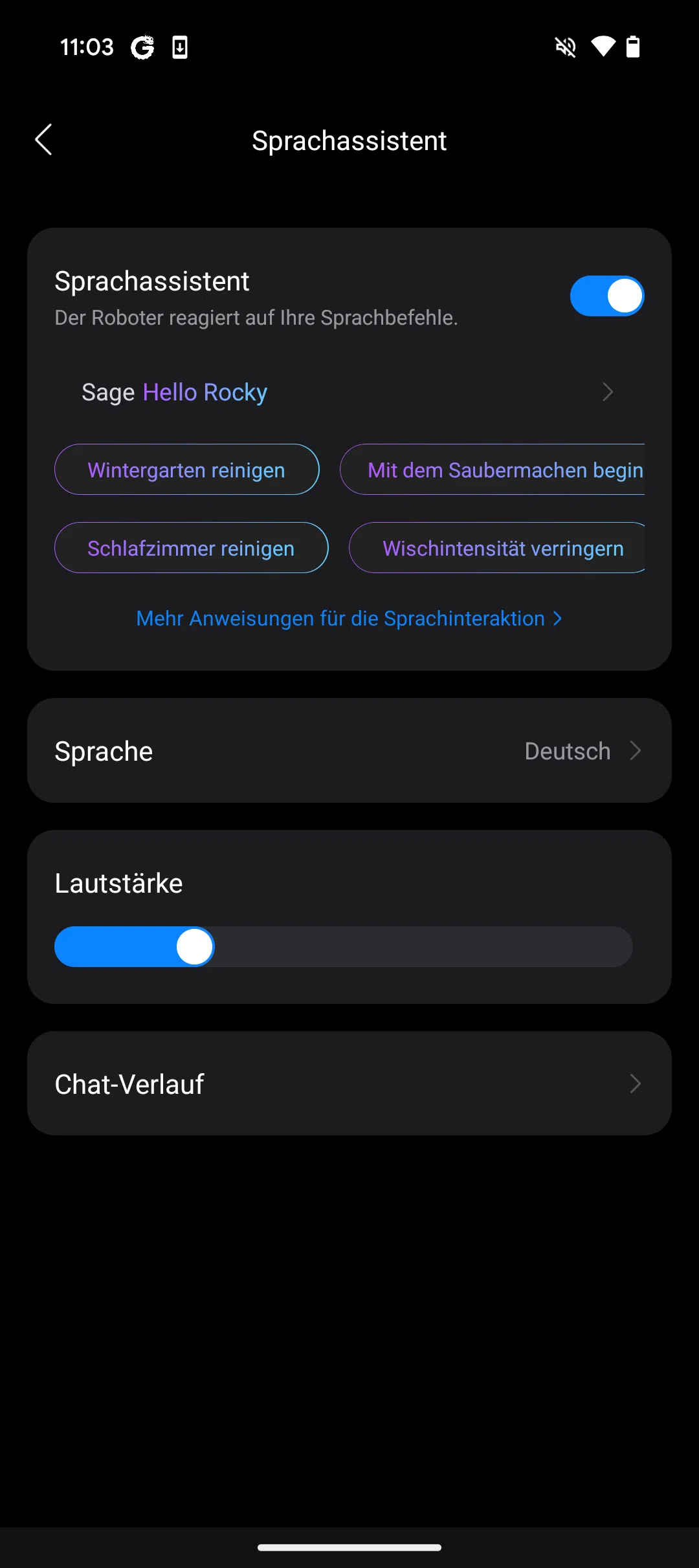The width and height of the screenshot is (699, 1568).
Task: Select the Wintergarten reinigen chip
Action: (187, 470)
